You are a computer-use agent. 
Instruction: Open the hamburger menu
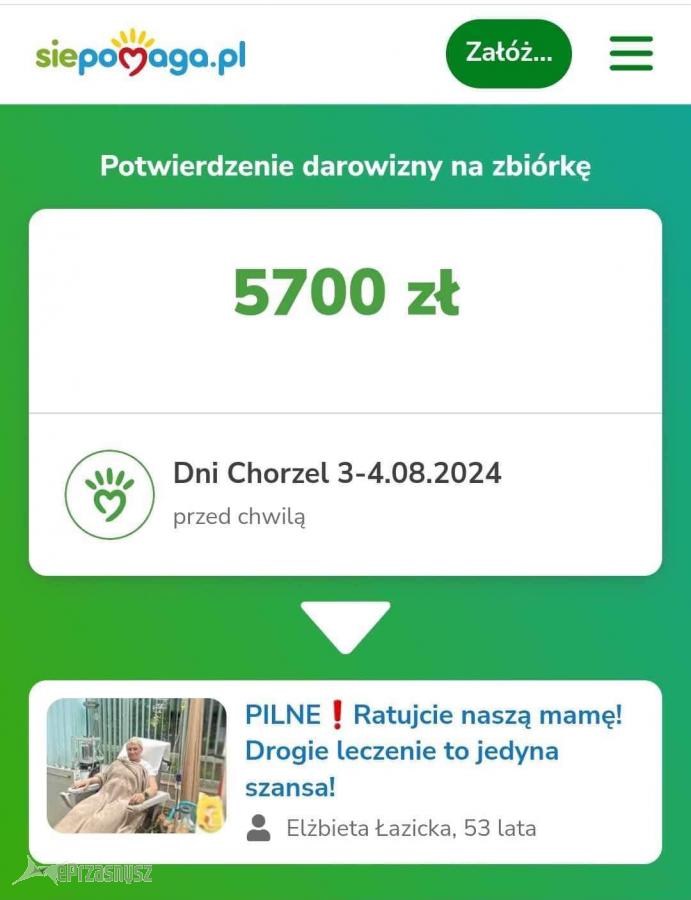click(x=631, y=54)
